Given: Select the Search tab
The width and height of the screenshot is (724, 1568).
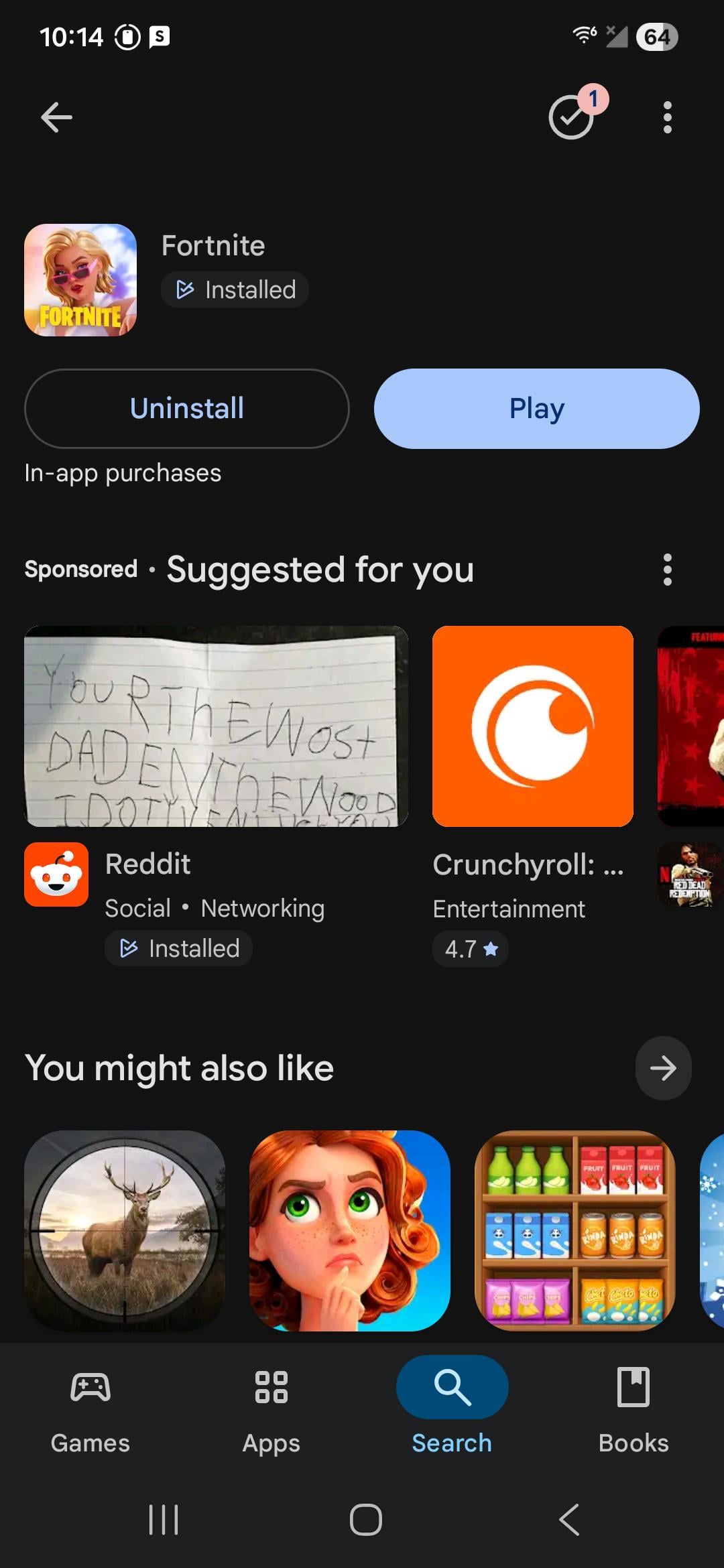Looking at the screenshot, I should tap(452, 1407).
